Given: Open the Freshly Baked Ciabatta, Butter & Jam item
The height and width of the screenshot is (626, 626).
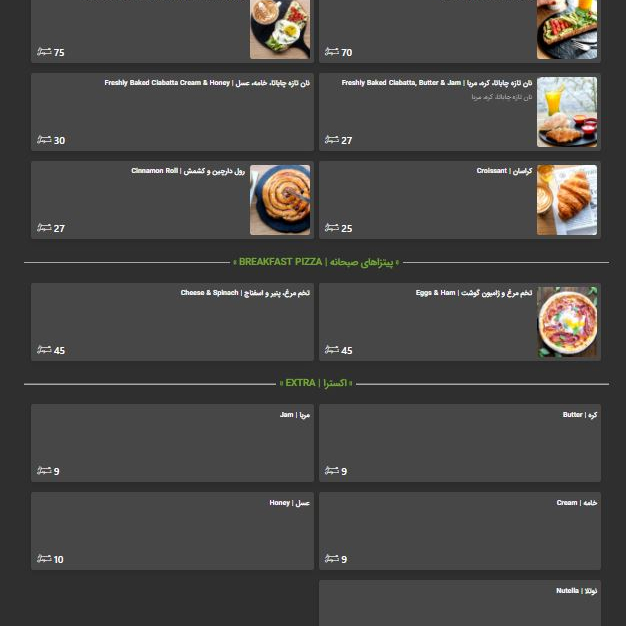Looking at the screenshot, I should coord(459,112).
